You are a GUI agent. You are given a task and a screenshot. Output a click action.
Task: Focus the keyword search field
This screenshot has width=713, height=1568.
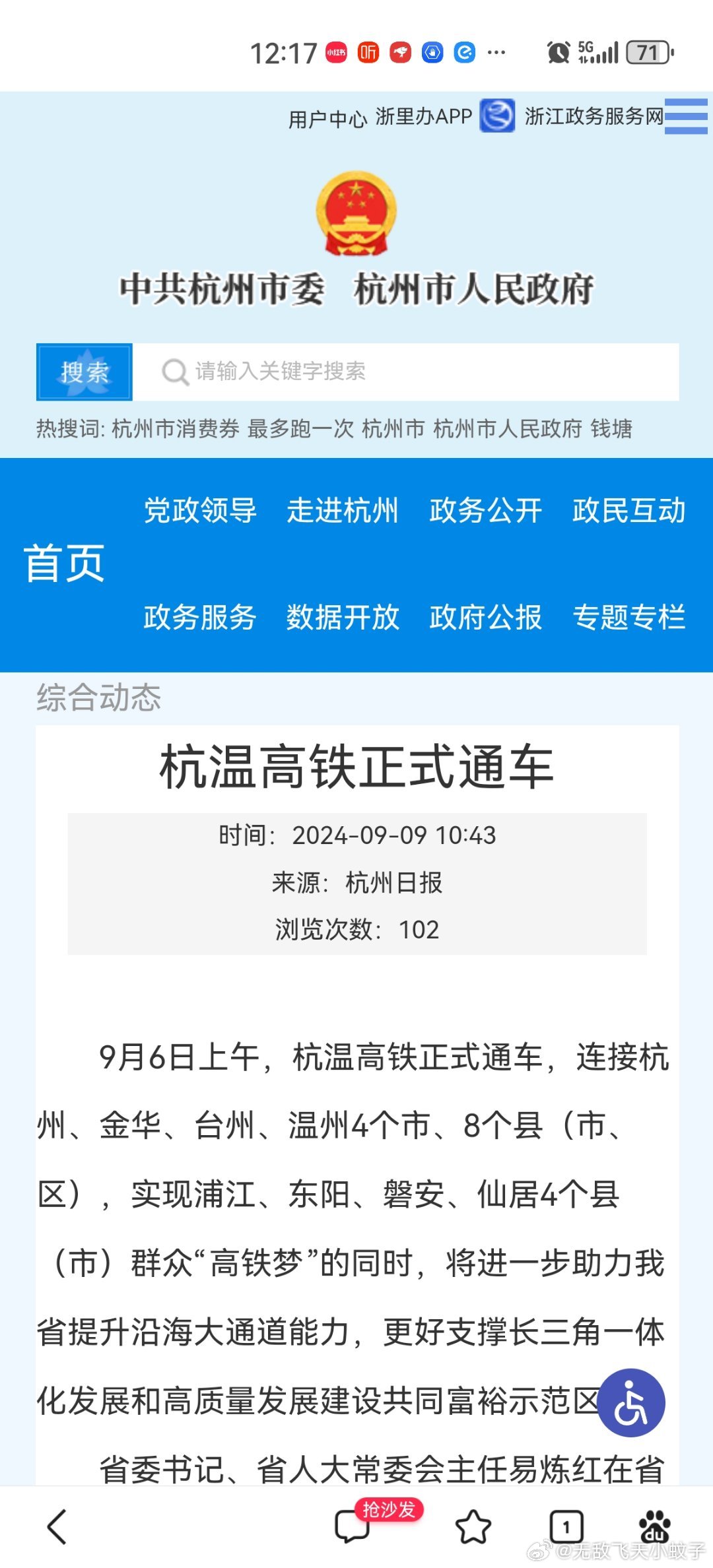click(x=406, y=372)
